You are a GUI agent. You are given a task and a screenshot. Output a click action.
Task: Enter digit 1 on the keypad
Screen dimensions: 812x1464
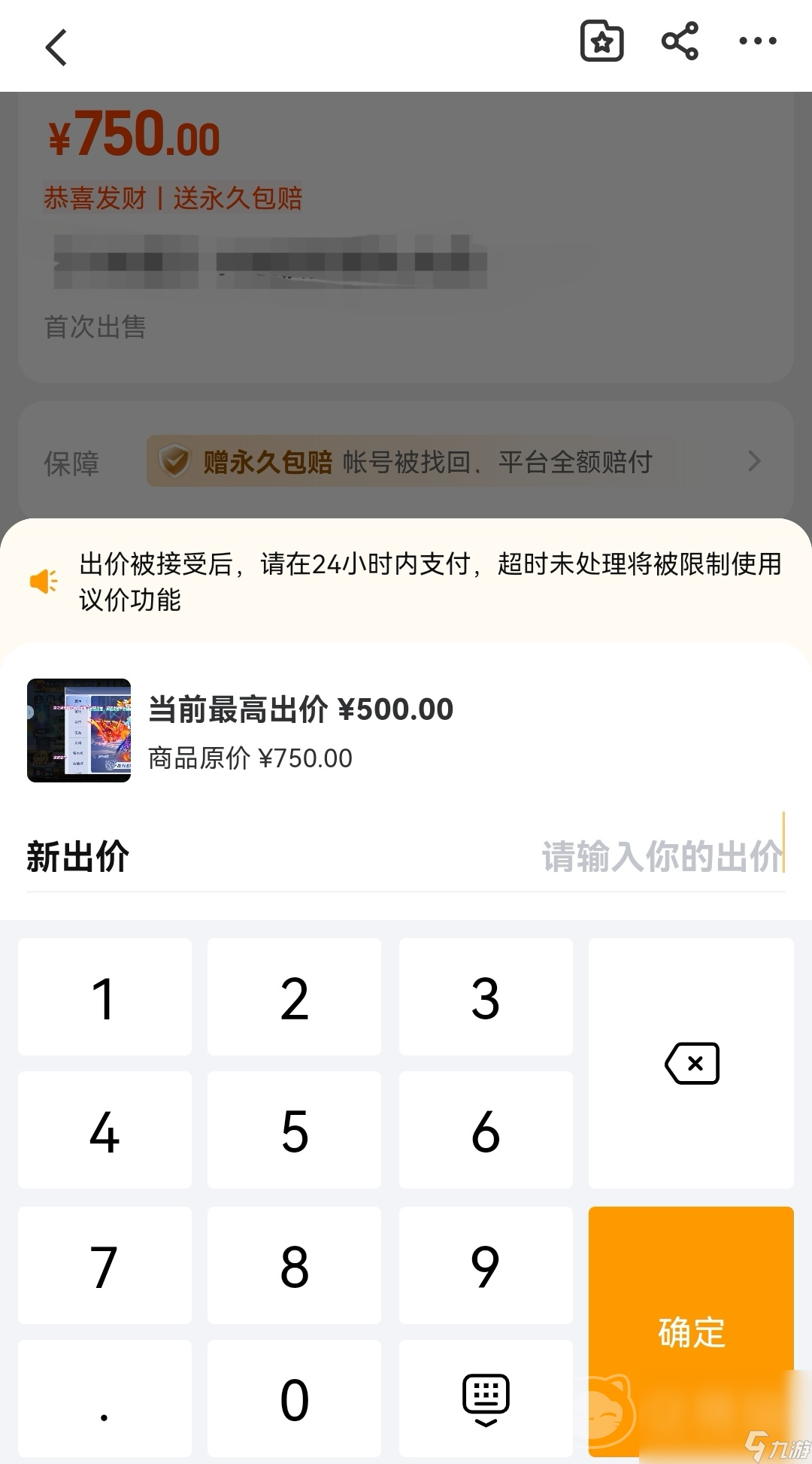click(x=105, y=998)
